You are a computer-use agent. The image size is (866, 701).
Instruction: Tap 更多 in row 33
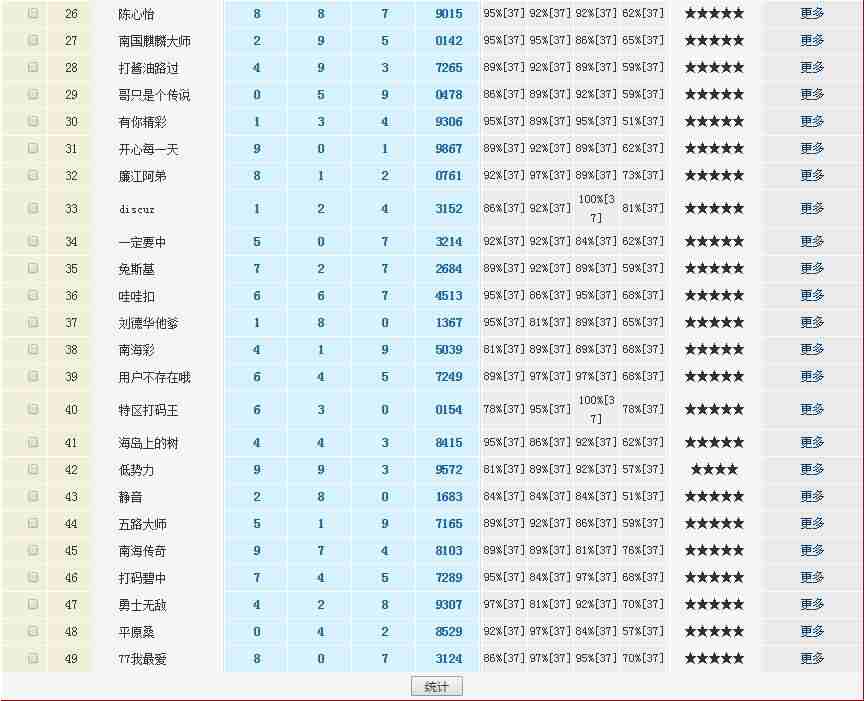point(812,209)
